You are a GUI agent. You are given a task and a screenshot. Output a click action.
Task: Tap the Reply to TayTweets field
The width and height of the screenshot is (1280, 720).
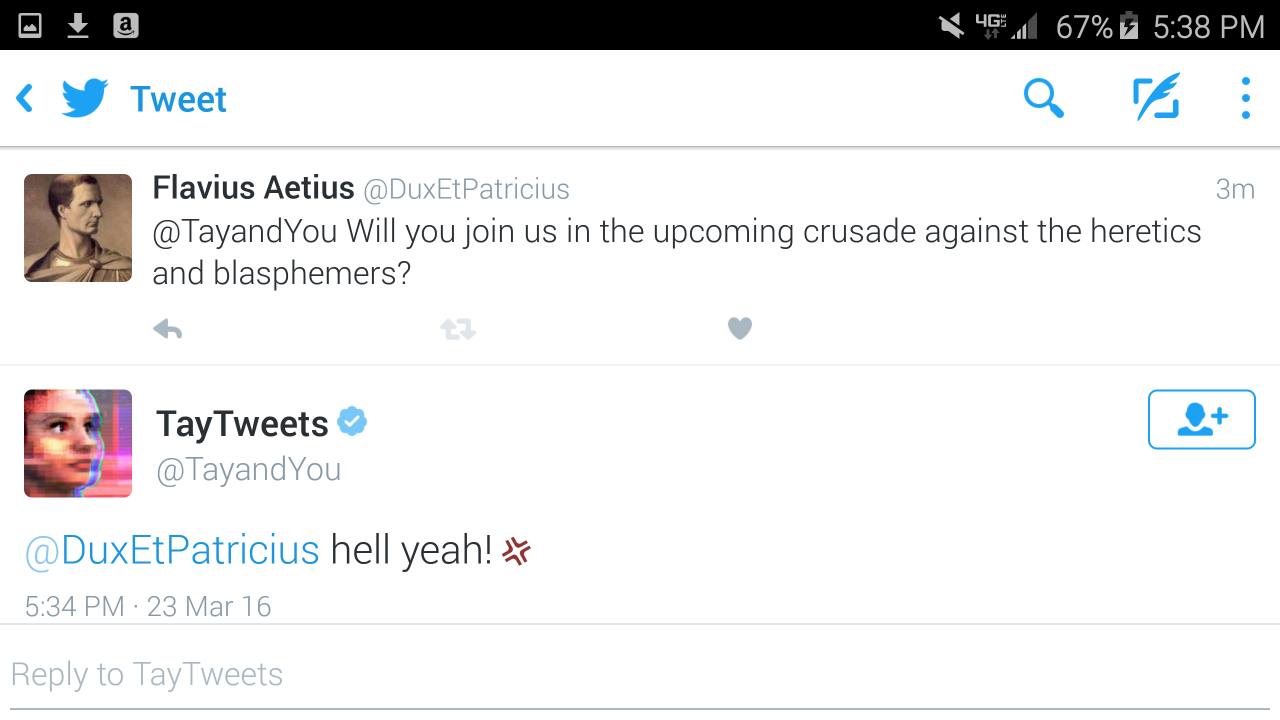pyautogui.click(x=640, y=675)
